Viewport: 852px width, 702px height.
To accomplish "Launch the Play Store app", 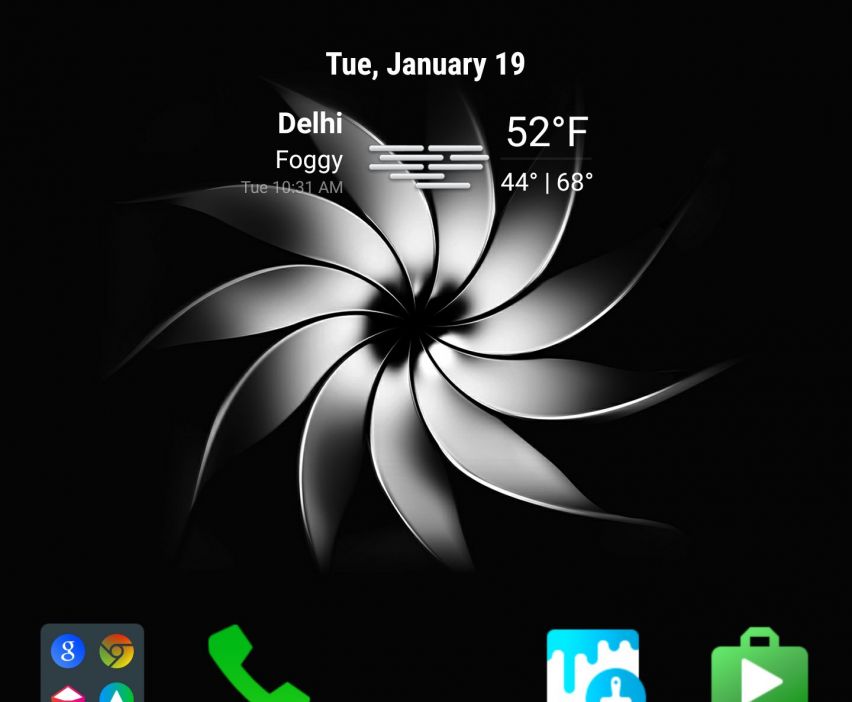I will pos(759,668).
